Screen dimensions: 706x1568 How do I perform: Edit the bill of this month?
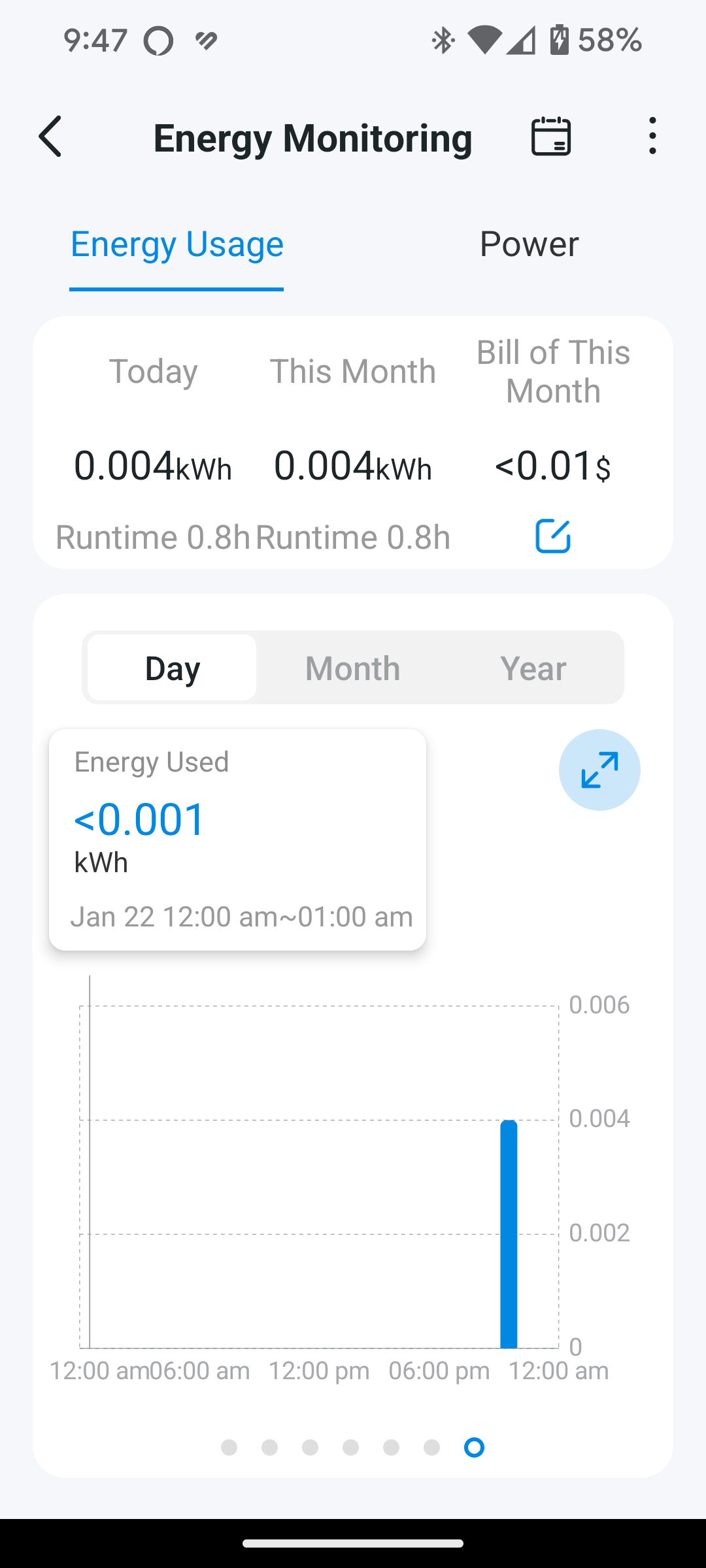tap(553, 536)
